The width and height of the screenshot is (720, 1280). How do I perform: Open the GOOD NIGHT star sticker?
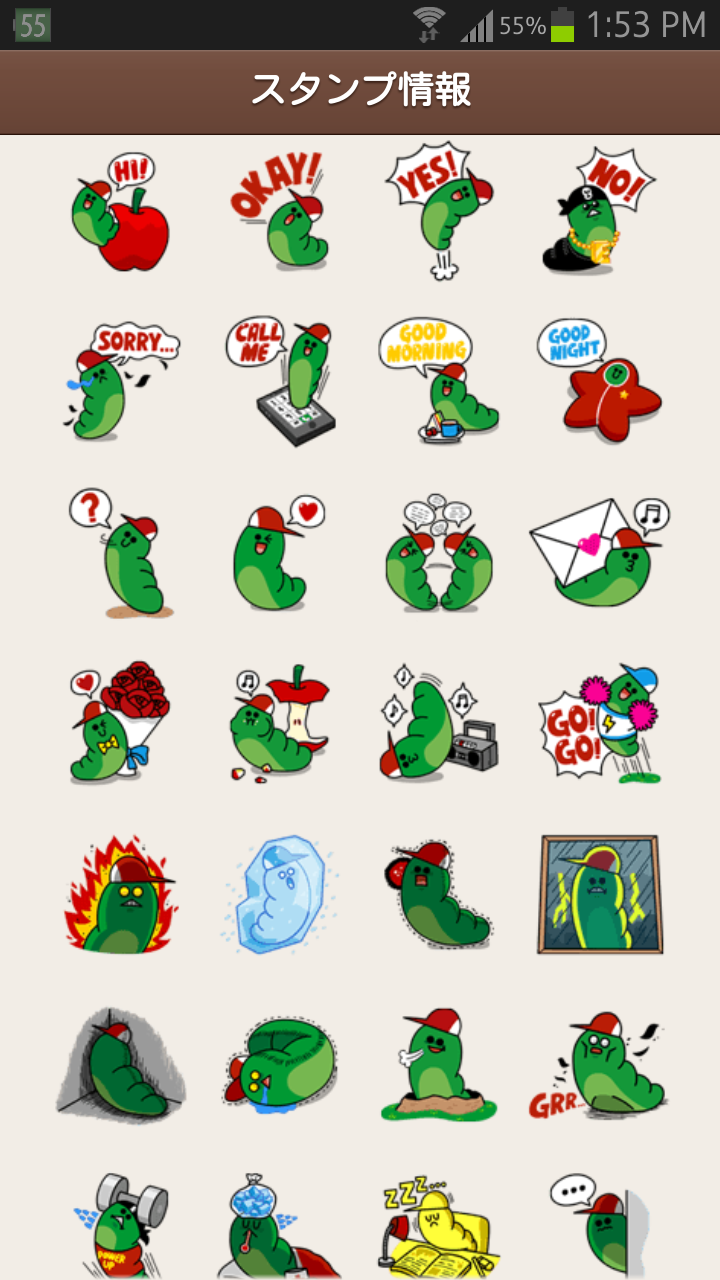598,376
